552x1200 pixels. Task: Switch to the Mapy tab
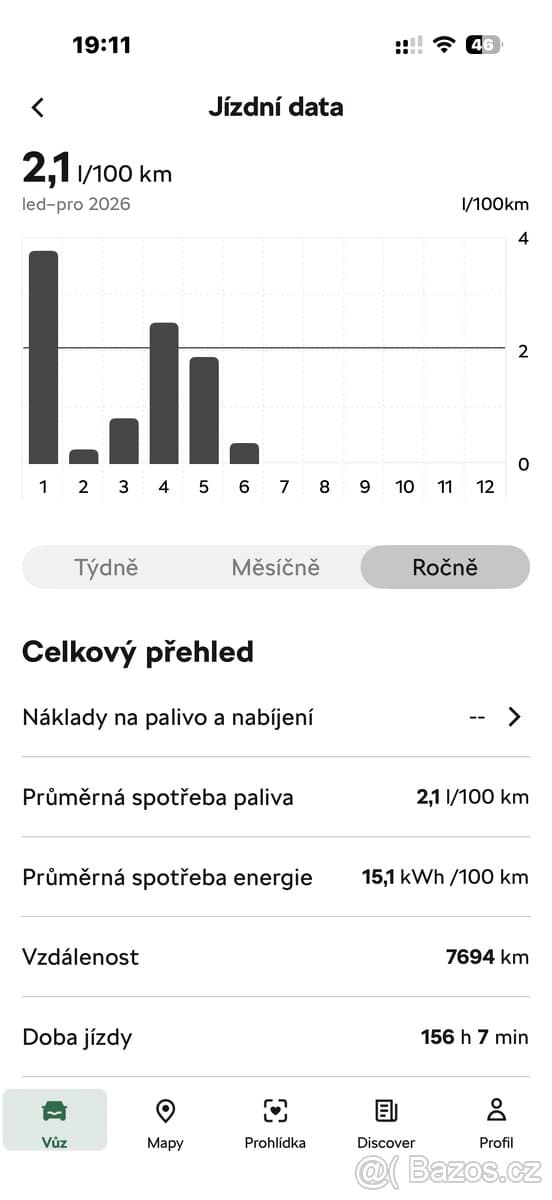click(165, 1121)
